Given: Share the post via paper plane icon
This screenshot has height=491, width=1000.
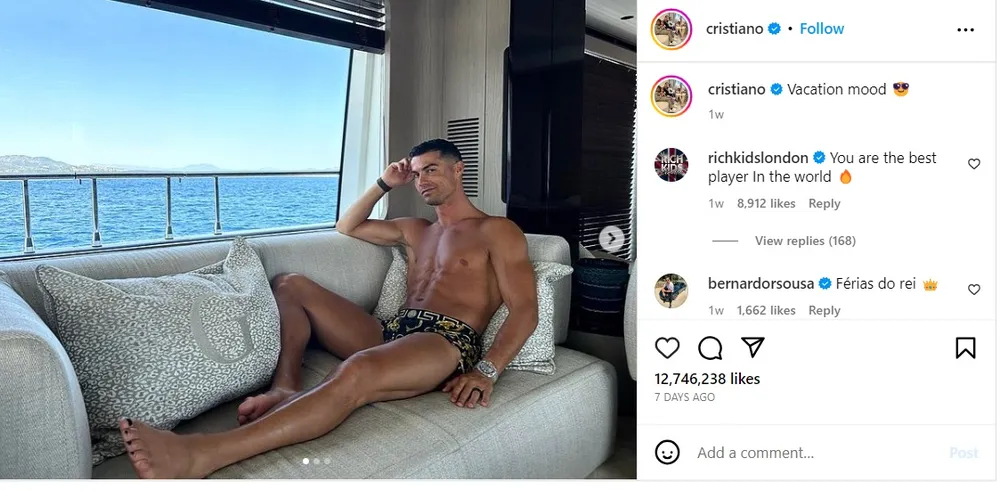Looking at the screenshot, I should tap(752, 347).
